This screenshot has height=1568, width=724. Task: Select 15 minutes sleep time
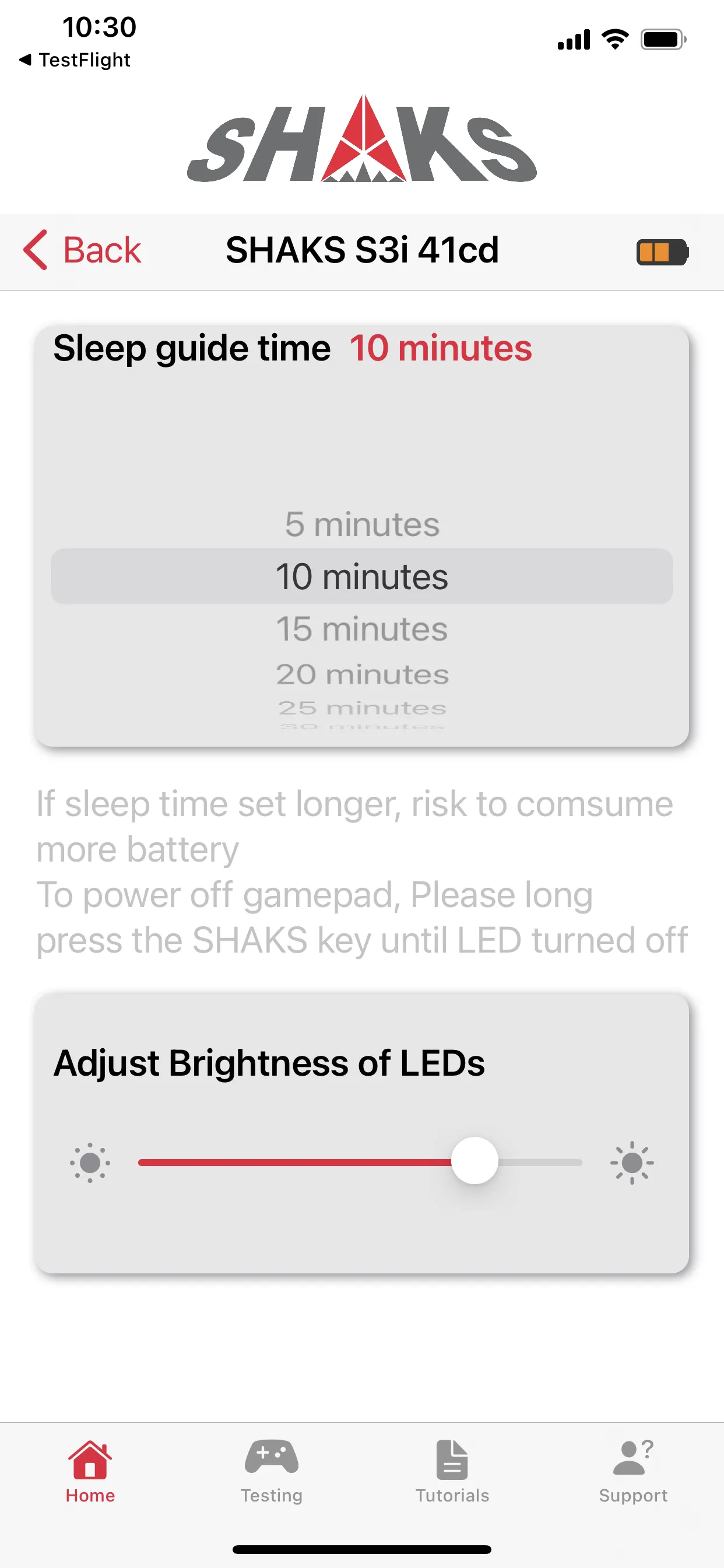tap(362, 629)
